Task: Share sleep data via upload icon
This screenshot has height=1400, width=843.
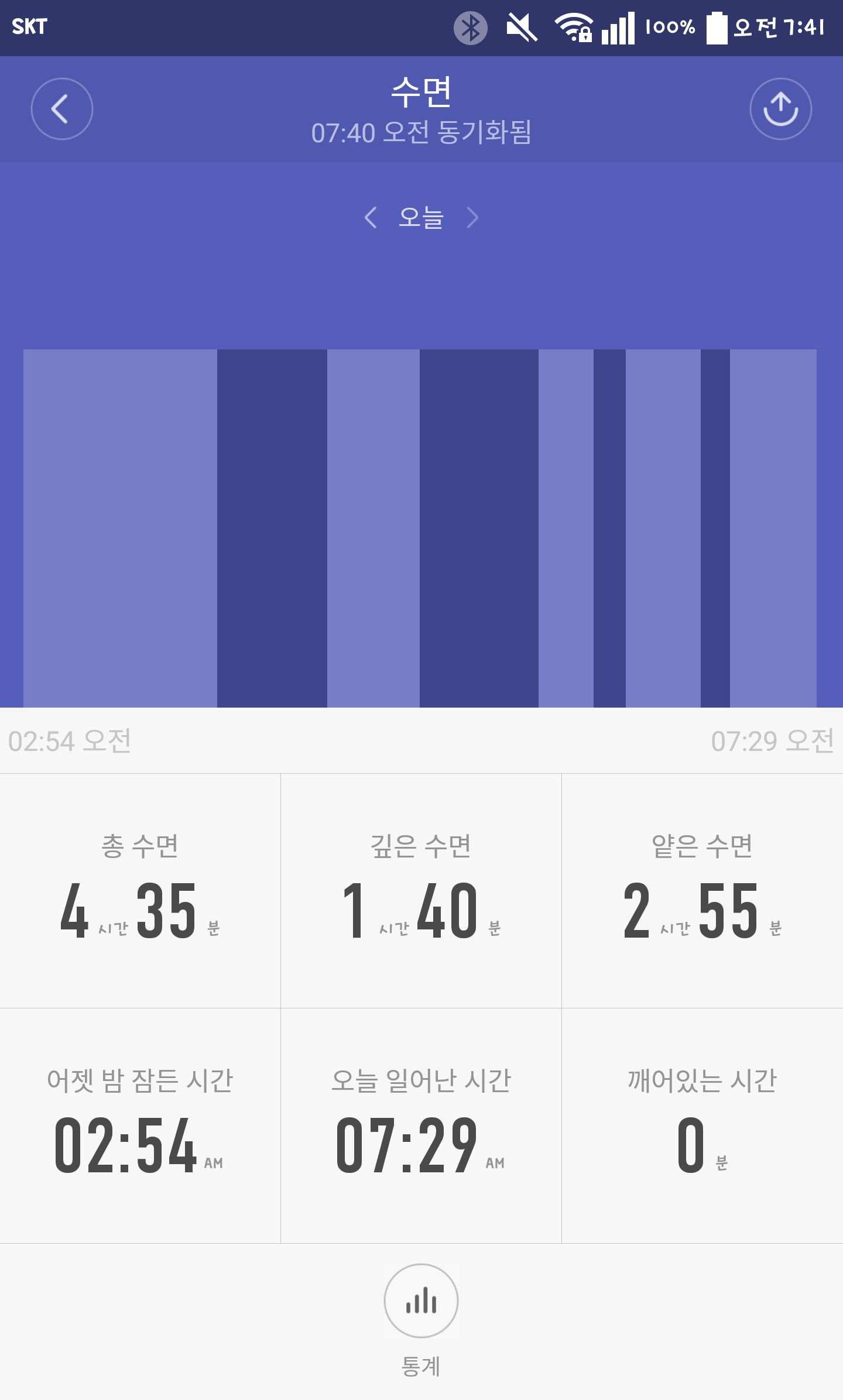Action: (x=780, y=109)
